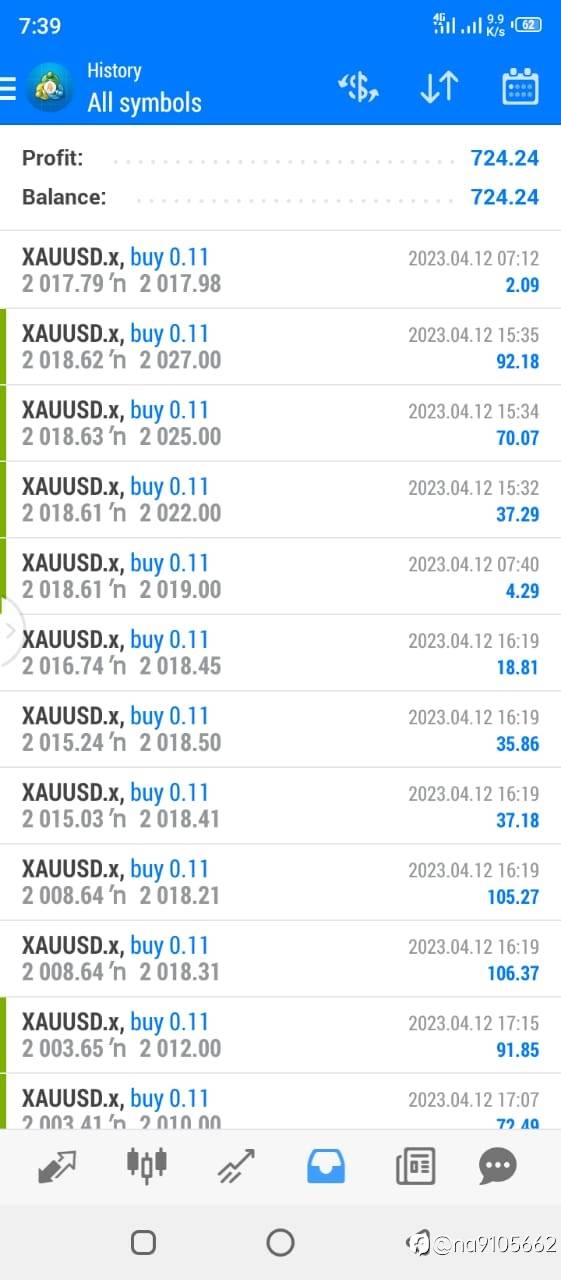Open the hamburger drawer menu
The height and width of the screenshot is (1280, 561).
[8, 89]
